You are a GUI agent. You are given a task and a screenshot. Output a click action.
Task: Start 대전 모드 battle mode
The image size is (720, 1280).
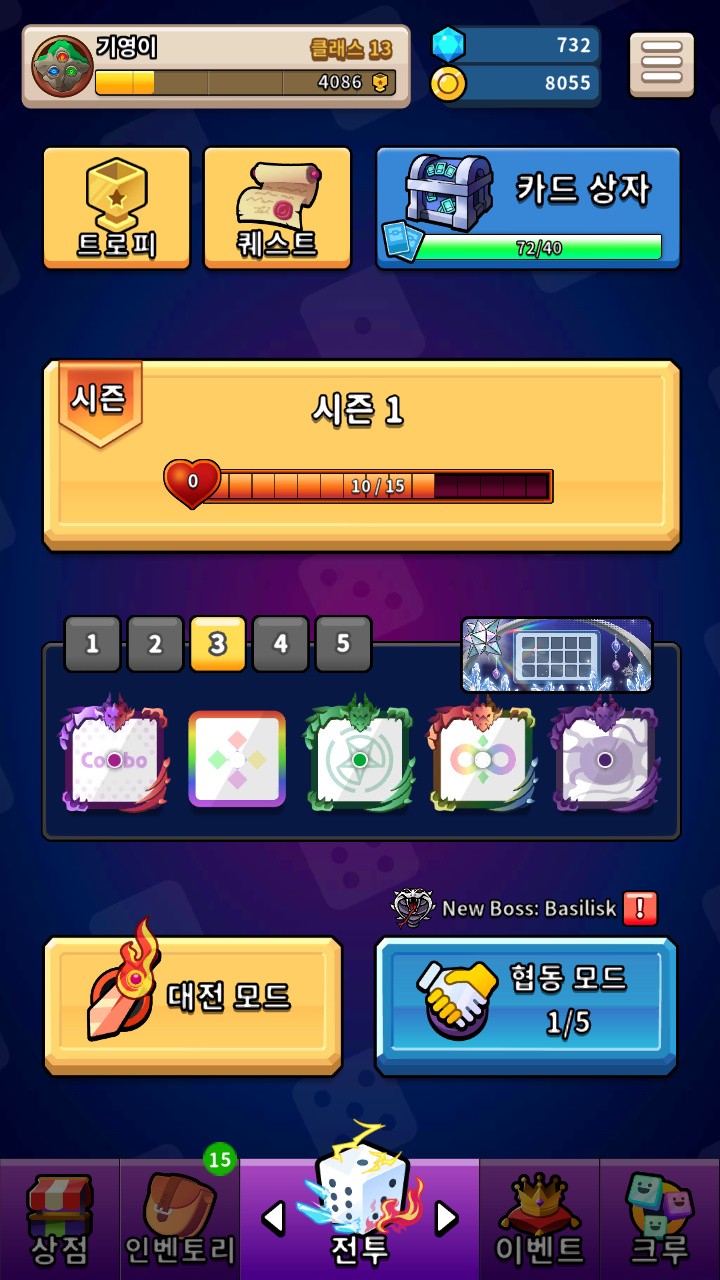(x=193, y=1005)
